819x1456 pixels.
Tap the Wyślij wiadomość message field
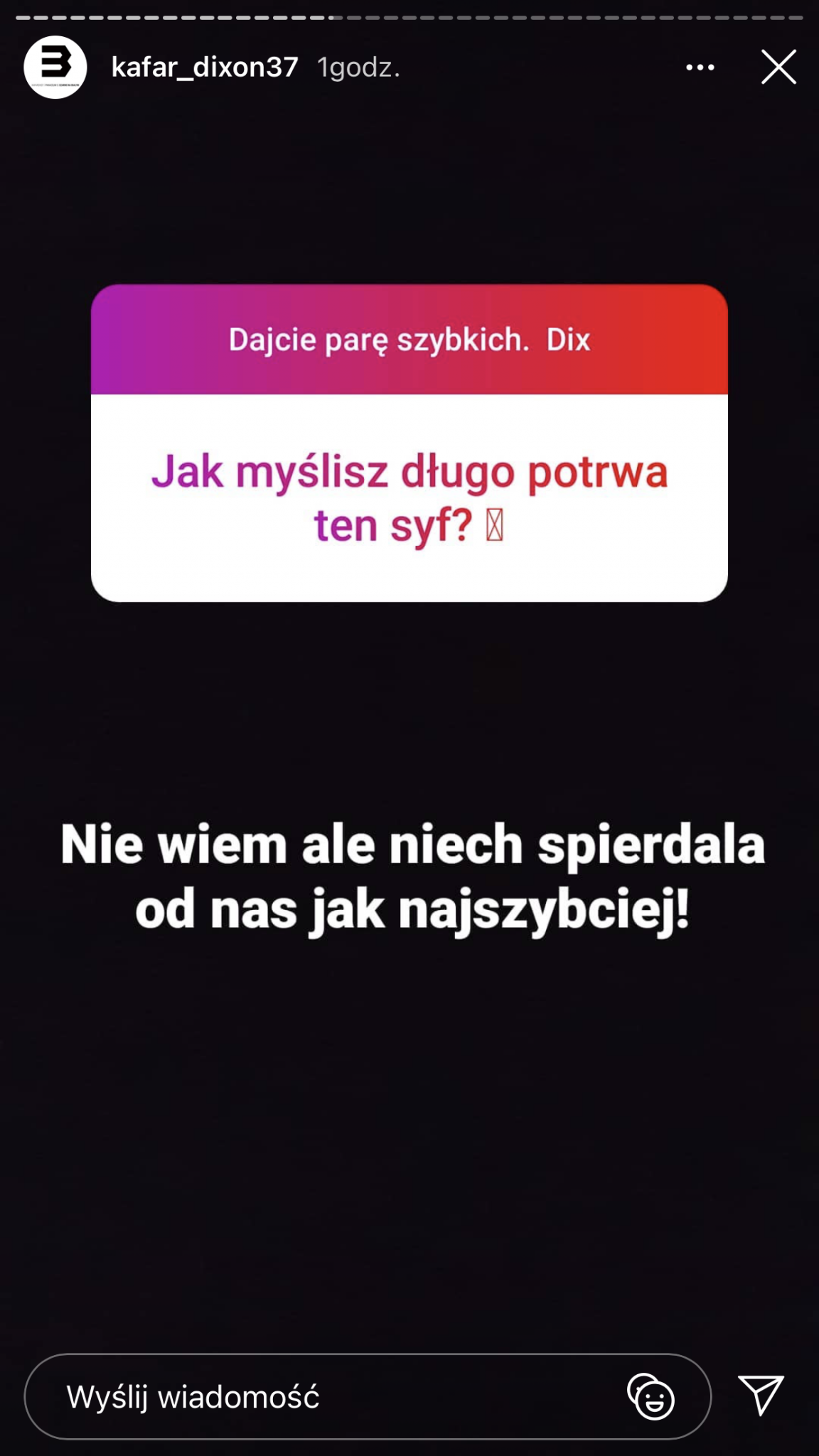(x=320, y=1397)
